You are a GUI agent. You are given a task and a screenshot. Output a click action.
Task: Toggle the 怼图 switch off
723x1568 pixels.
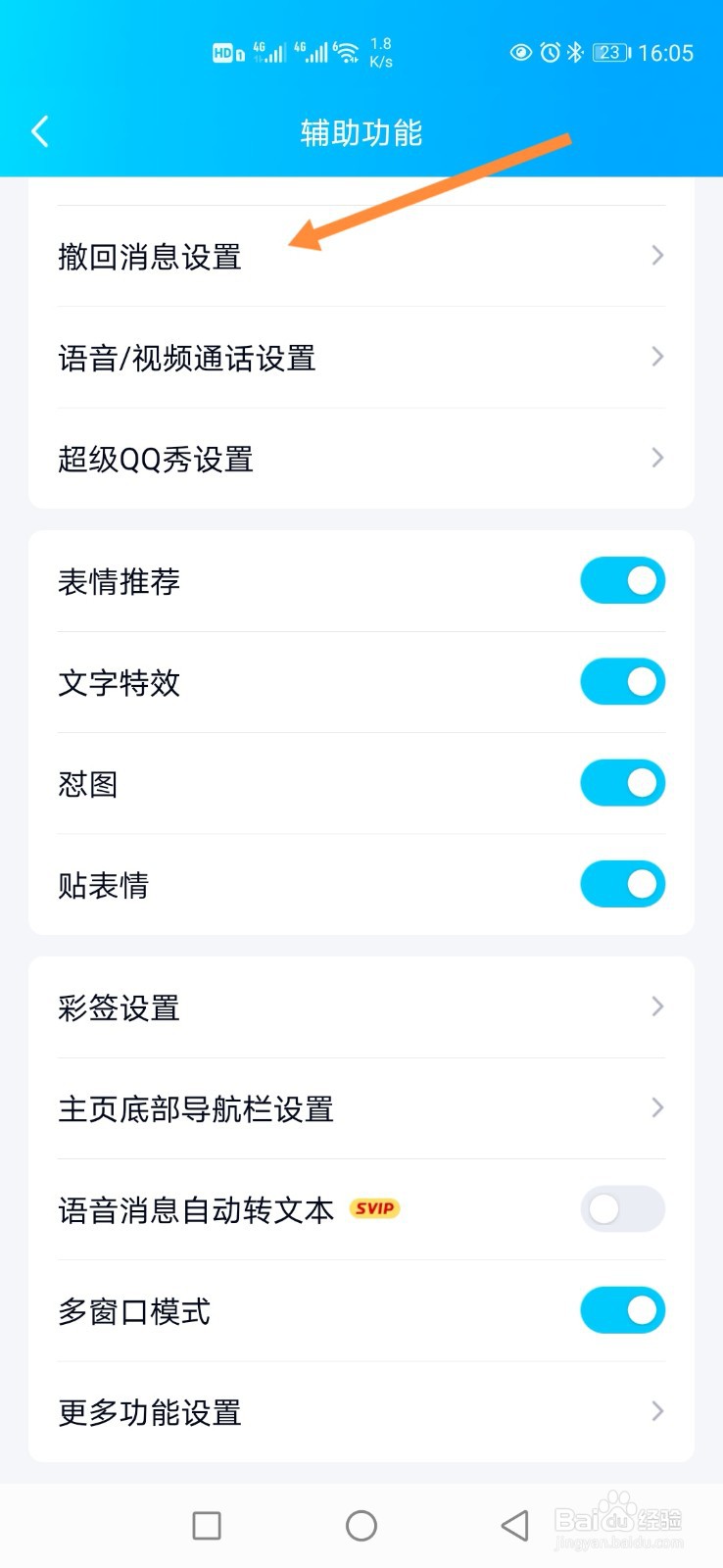[x=622, y=783]
